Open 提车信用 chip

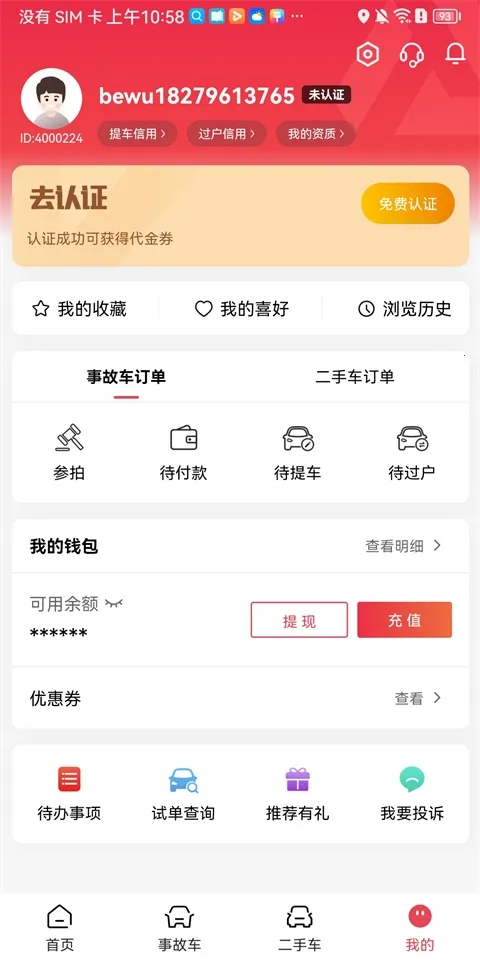[x=137, y=133]
